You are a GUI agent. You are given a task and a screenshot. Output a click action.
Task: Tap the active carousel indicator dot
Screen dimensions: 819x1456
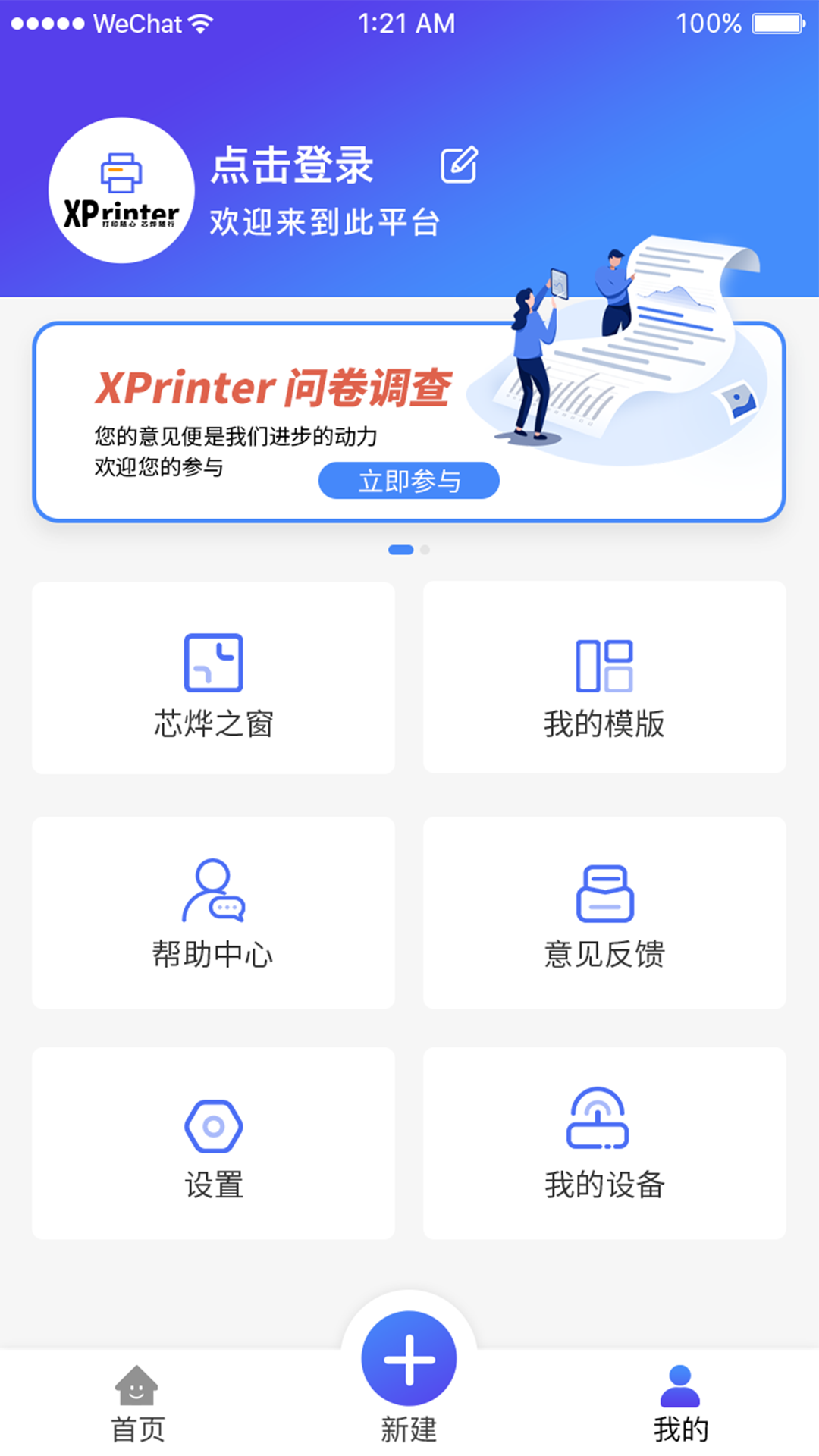400,549
